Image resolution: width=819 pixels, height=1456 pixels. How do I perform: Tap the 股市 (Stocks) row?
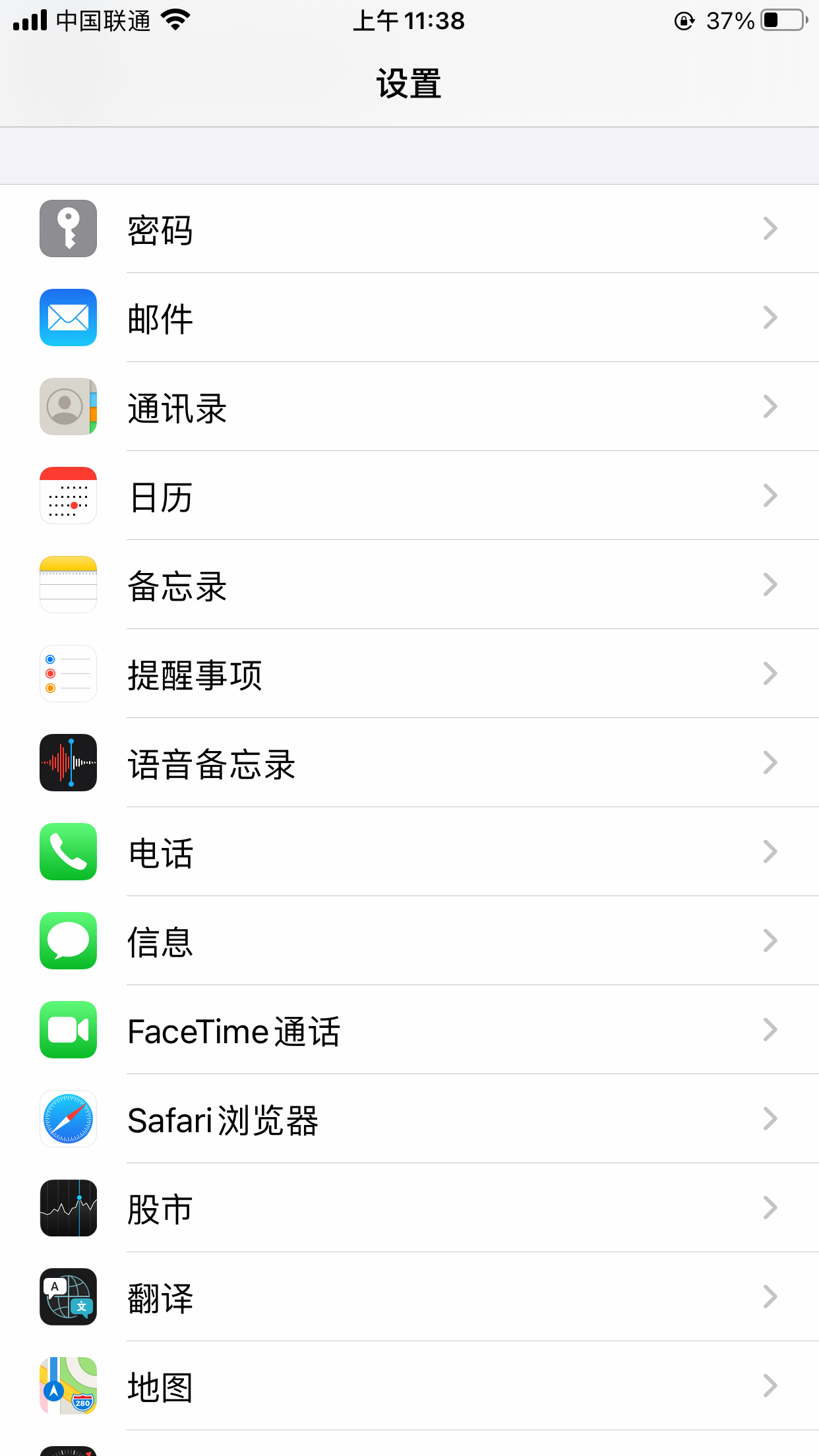tap(409, 1208)
